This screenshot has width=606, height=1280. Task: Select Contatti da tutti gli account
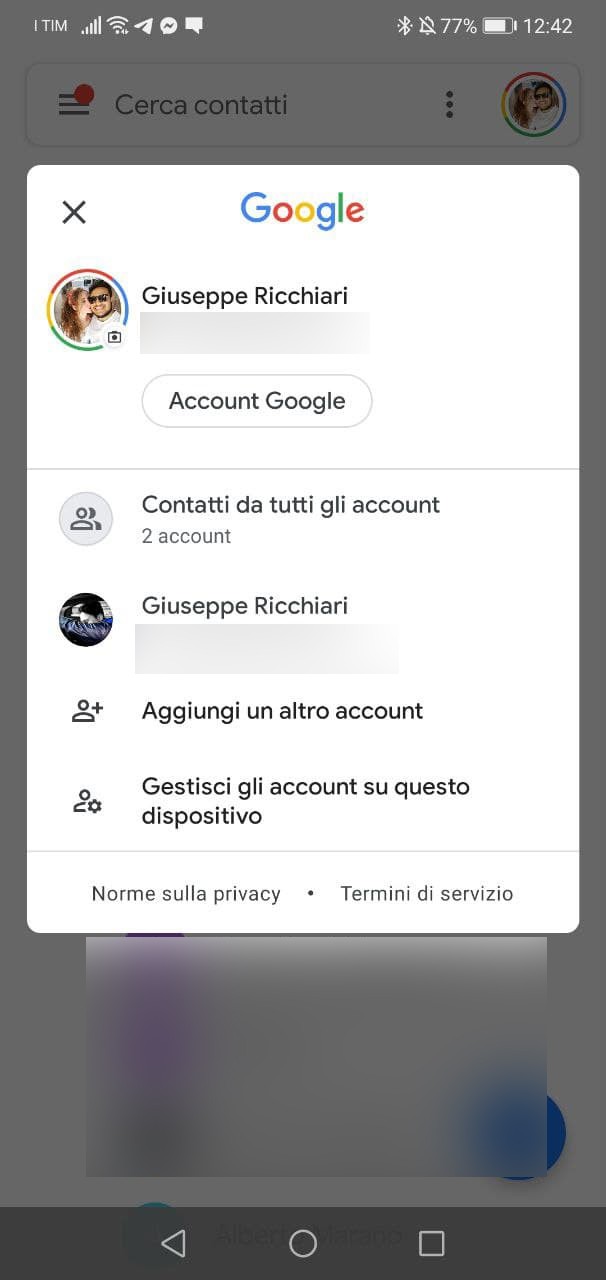pos(290,519)
